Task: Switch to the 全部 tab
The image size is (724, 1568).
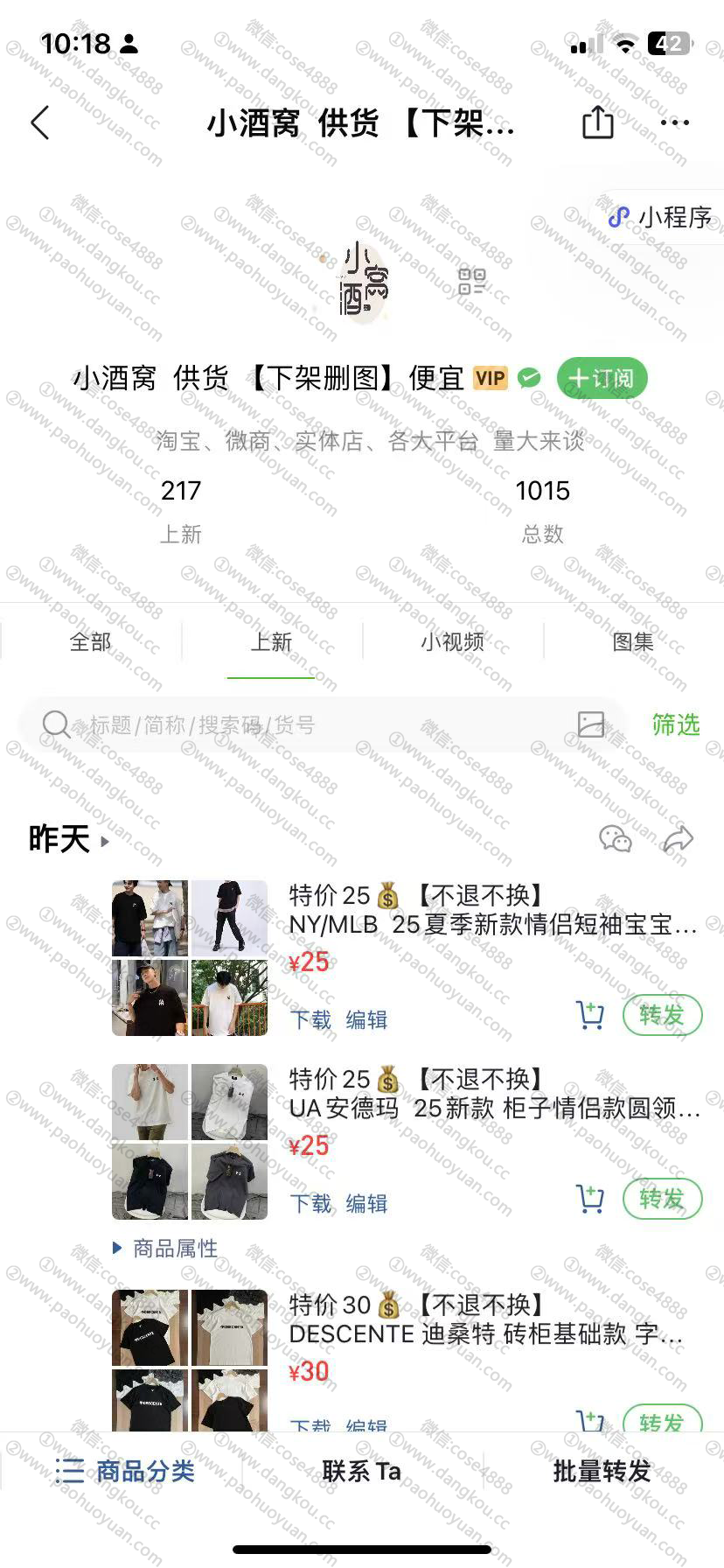Action: 90,642
